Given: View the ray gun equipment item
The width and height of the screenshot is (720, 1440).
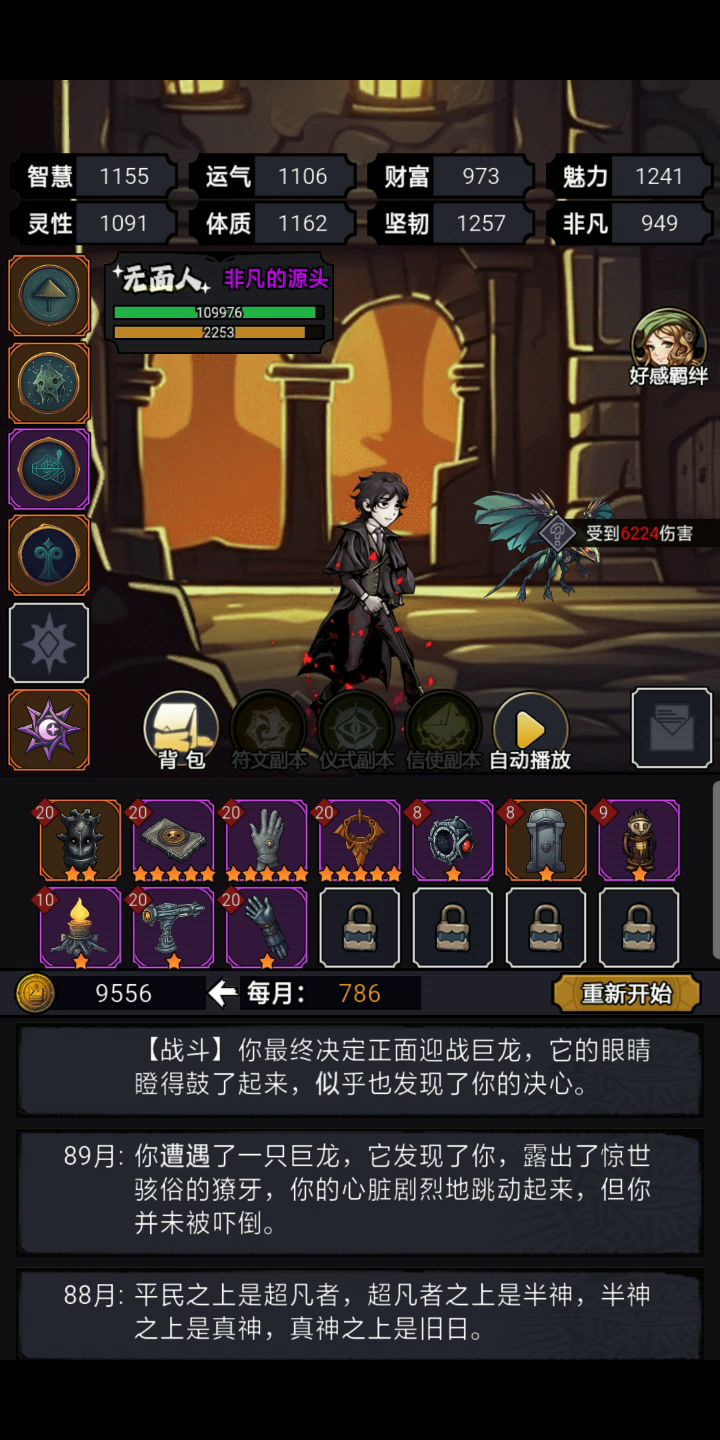Looking at the screenshot, I should 173,927.
